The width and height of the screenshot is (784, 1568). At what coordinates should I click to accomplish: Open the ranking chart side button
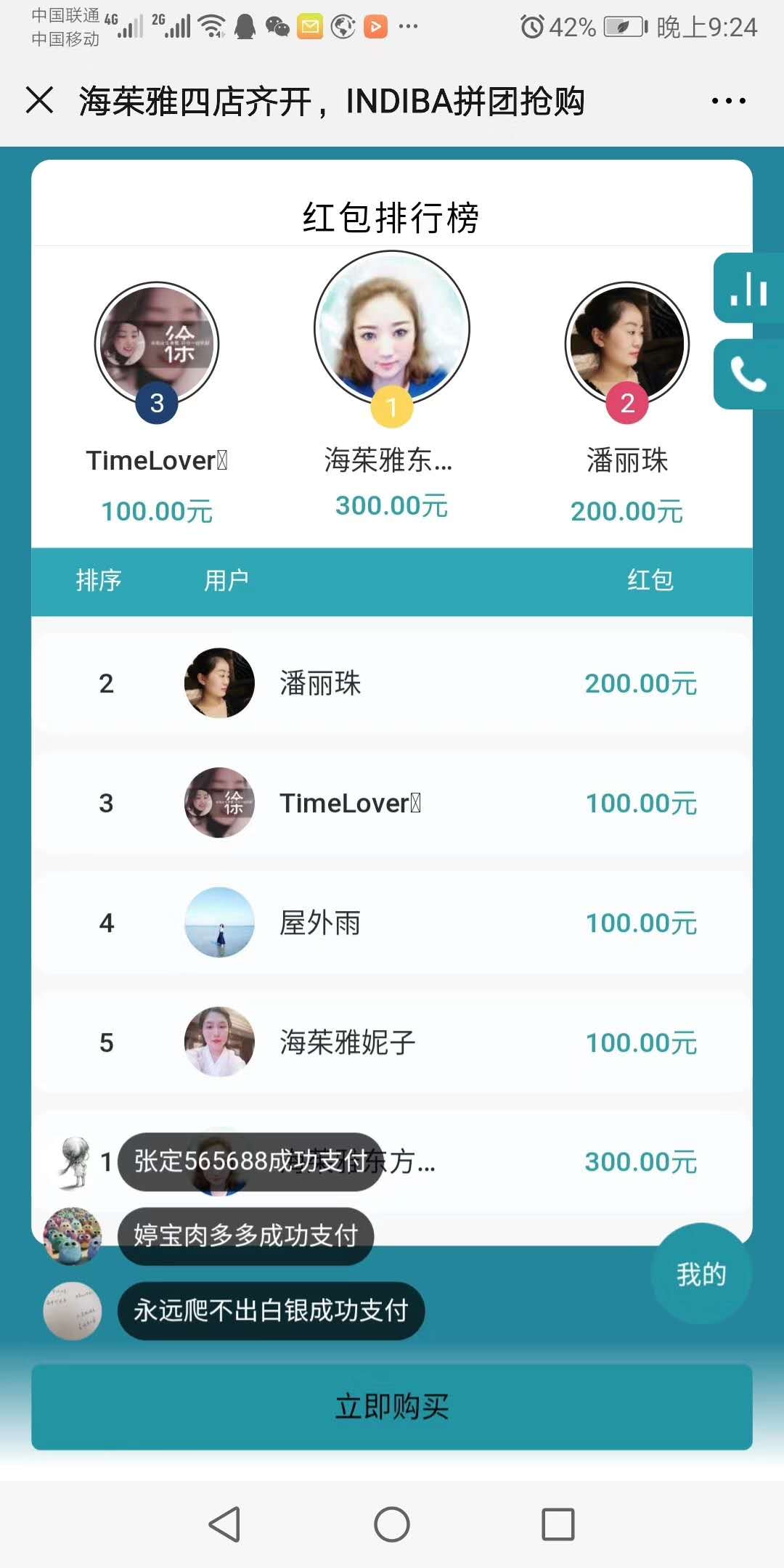pyautogui.click(x=748, y=288)
